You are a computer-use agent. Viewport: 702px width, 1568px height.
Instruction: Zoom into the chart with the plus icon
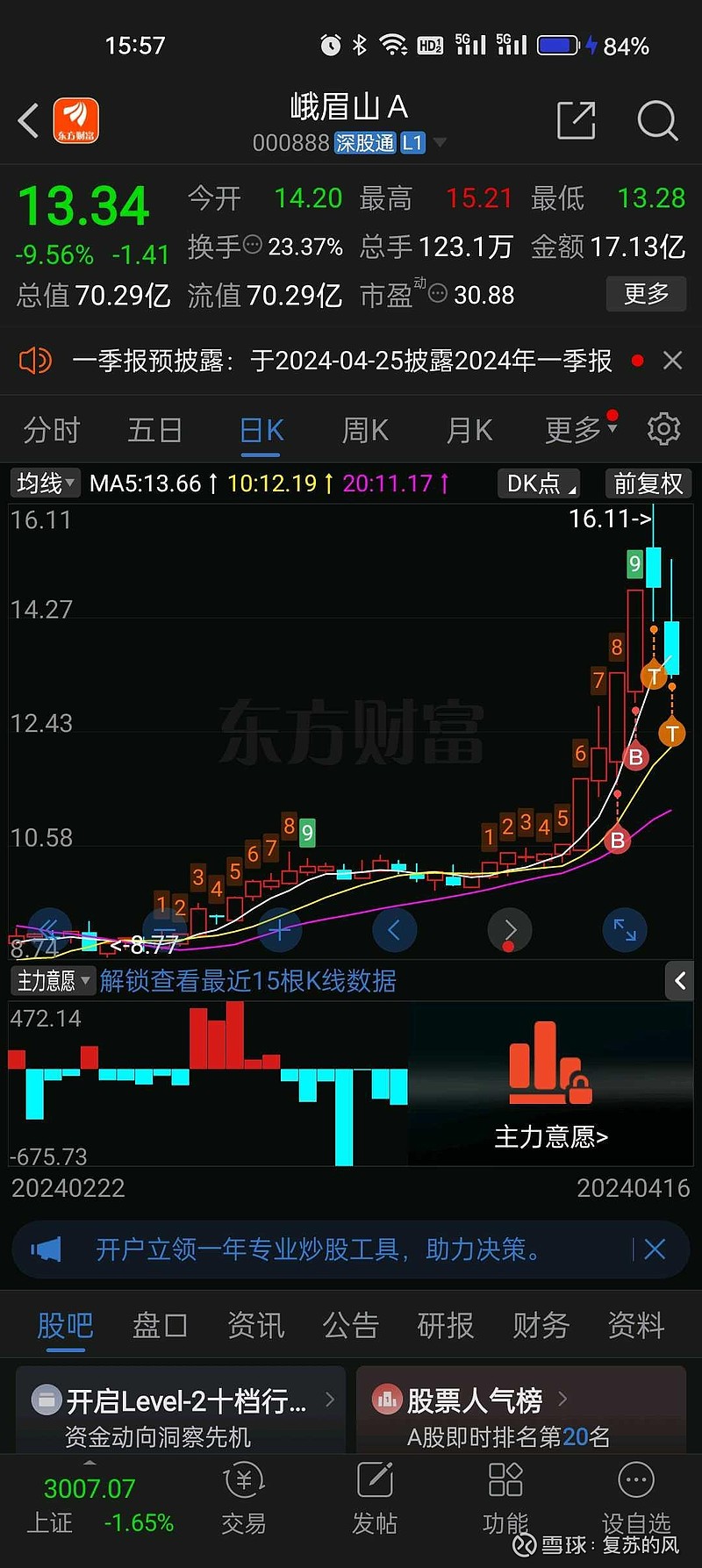280,930
